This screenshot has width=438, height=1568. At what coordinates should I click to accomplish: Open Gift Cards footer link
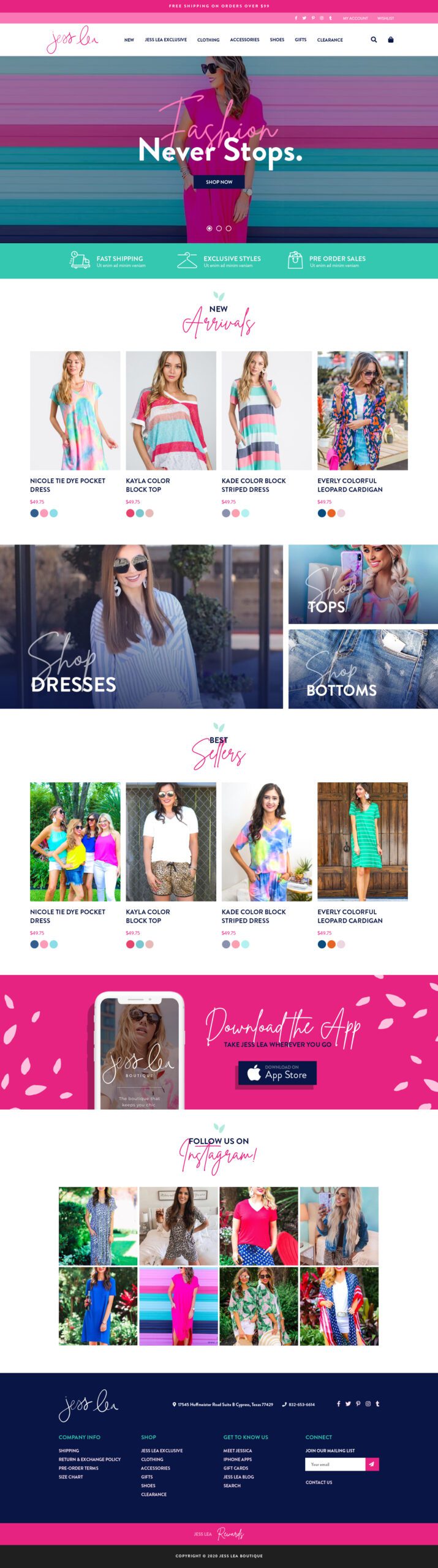click(x=236, y=1468)
